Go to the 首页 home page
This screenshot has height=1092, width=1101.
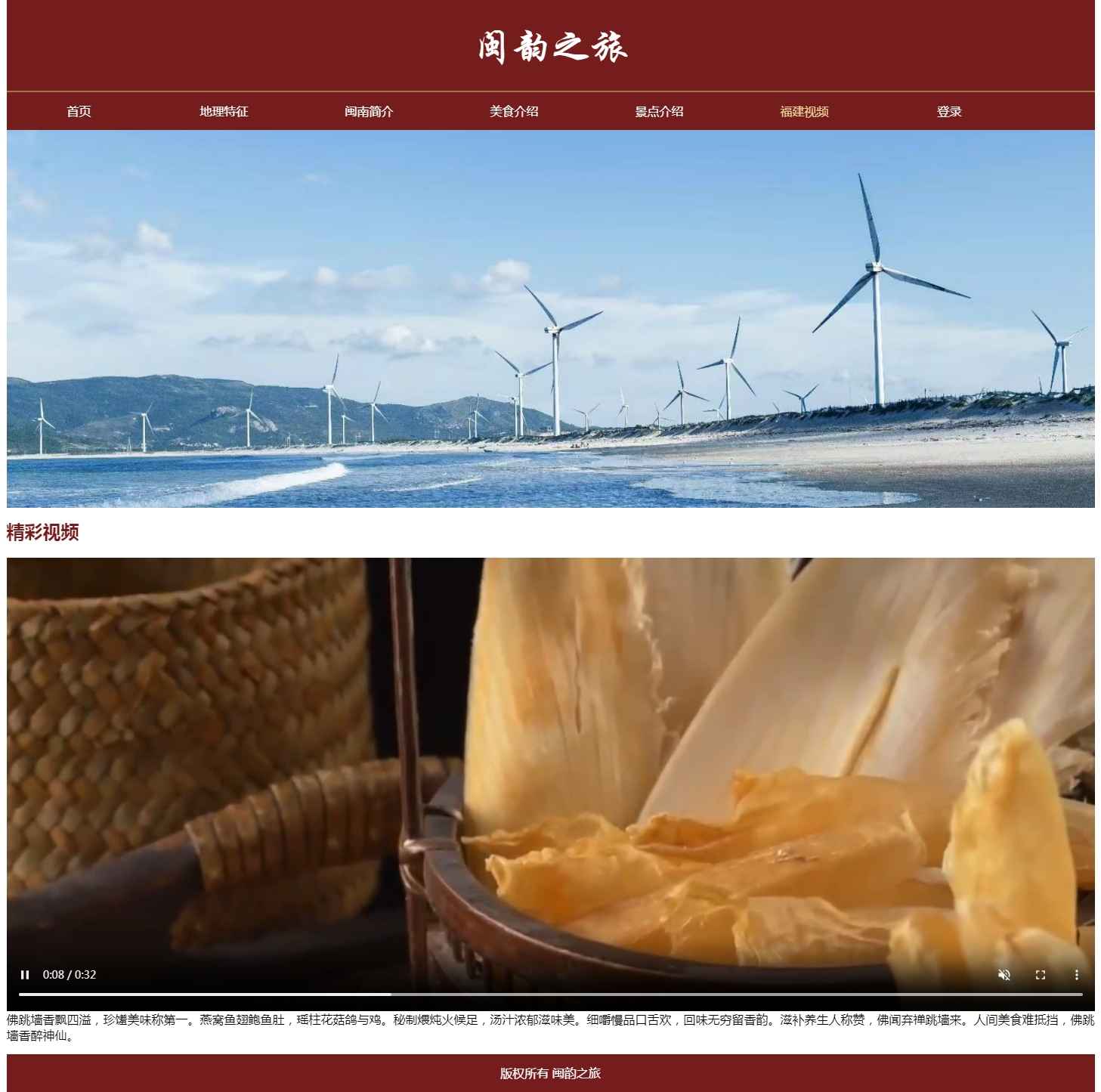point(79,112)
